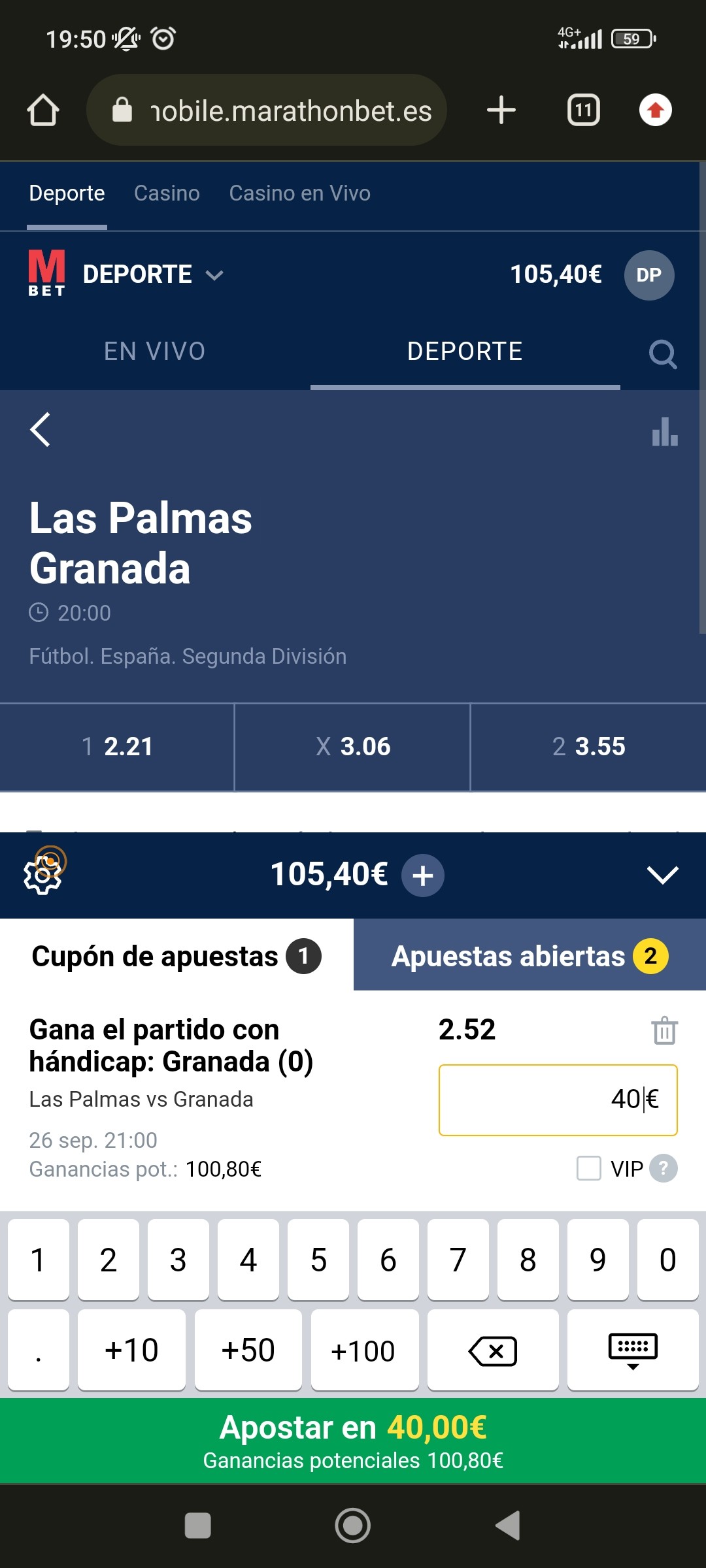Switch to Apuestas abiertas tab
706x1568 pixels.
529,956
